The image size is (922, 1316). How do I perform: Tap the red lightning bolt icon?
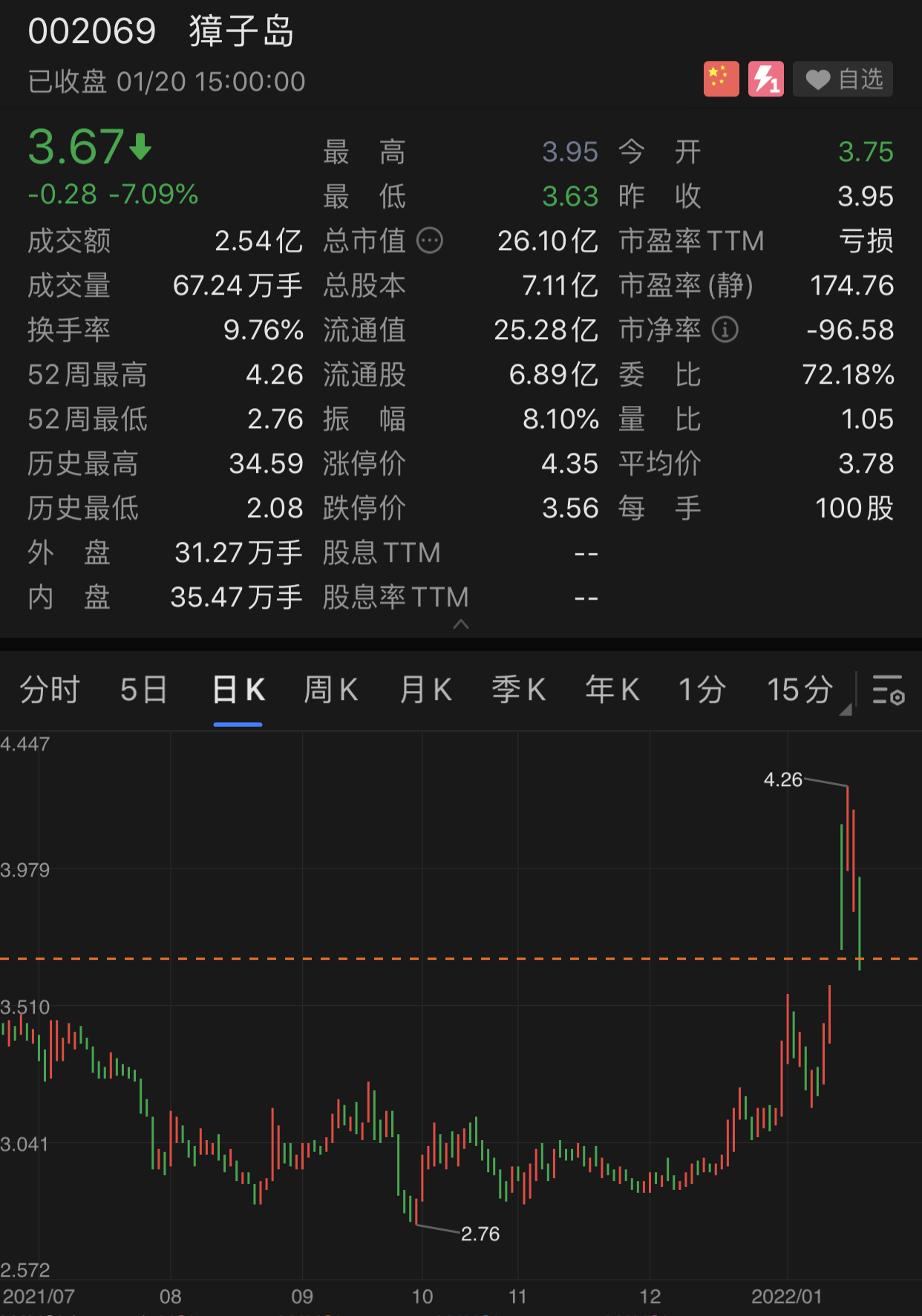pyautogui.click(x=765, y=79)
